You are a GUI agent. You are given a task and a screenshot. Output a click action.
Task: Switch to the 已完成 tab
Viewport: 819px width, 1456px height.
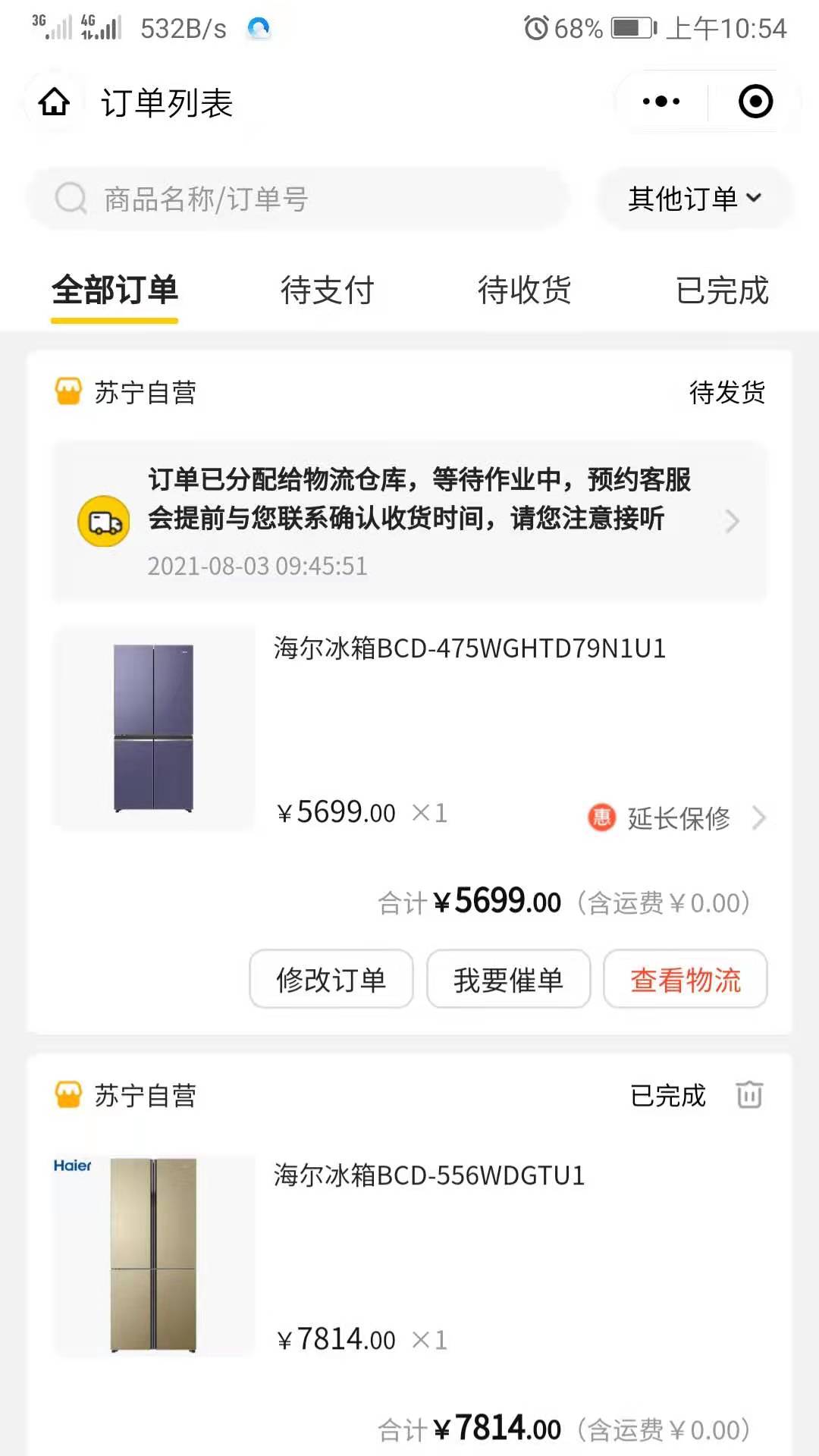(722, 290)
